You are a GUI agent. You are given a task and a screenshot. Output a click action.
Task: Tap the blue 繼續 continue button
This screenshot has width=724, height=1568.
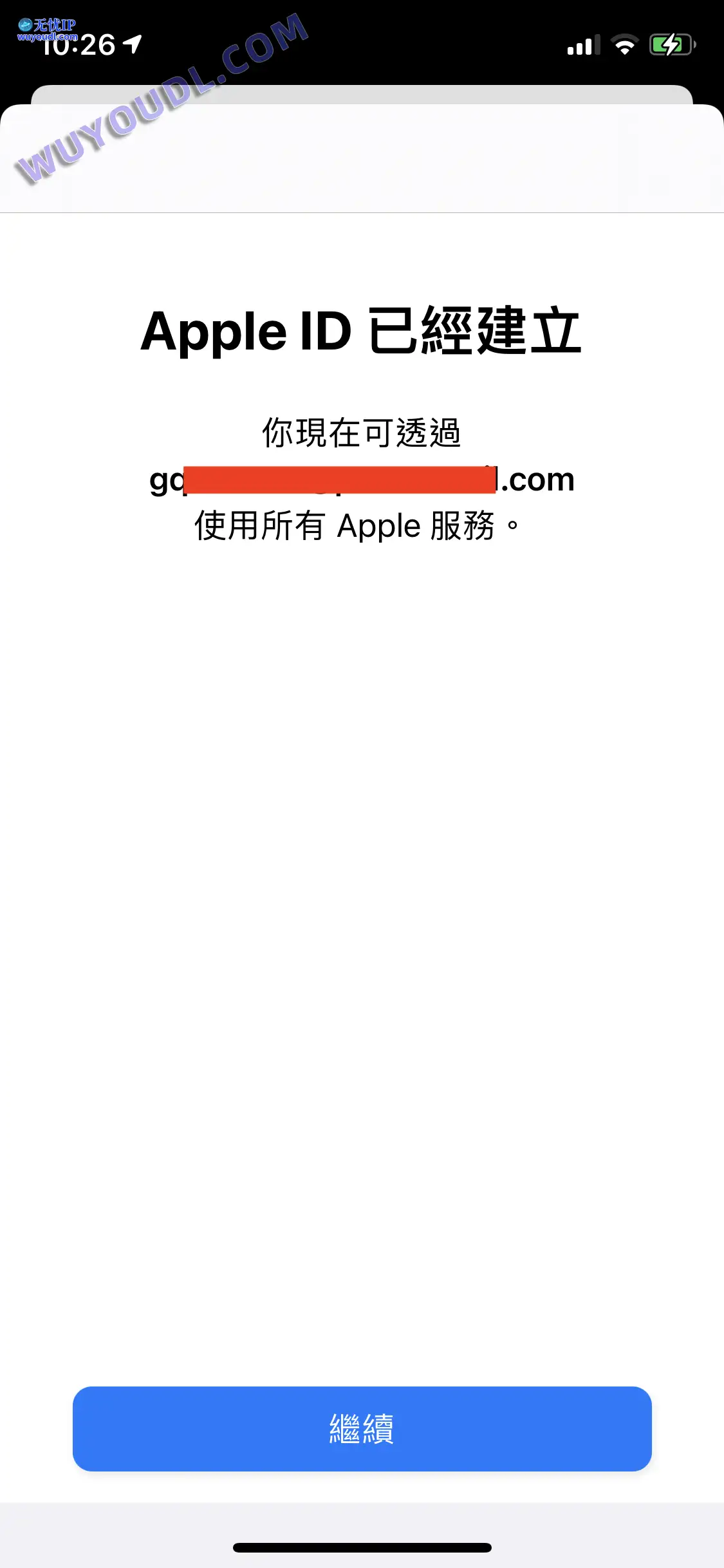362,1428
